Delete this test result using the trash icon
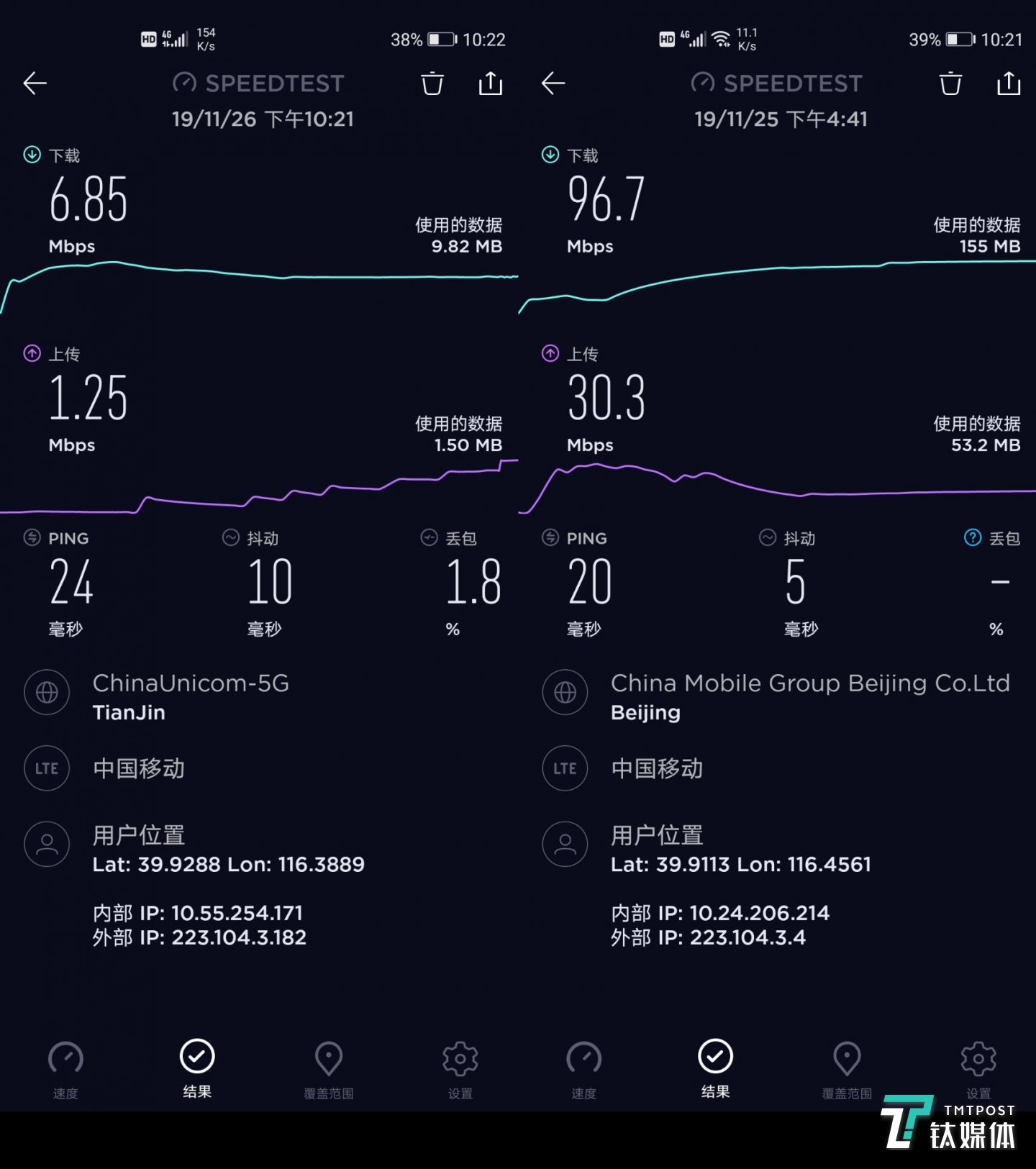 pyautogui.click(x=432, y=83)
